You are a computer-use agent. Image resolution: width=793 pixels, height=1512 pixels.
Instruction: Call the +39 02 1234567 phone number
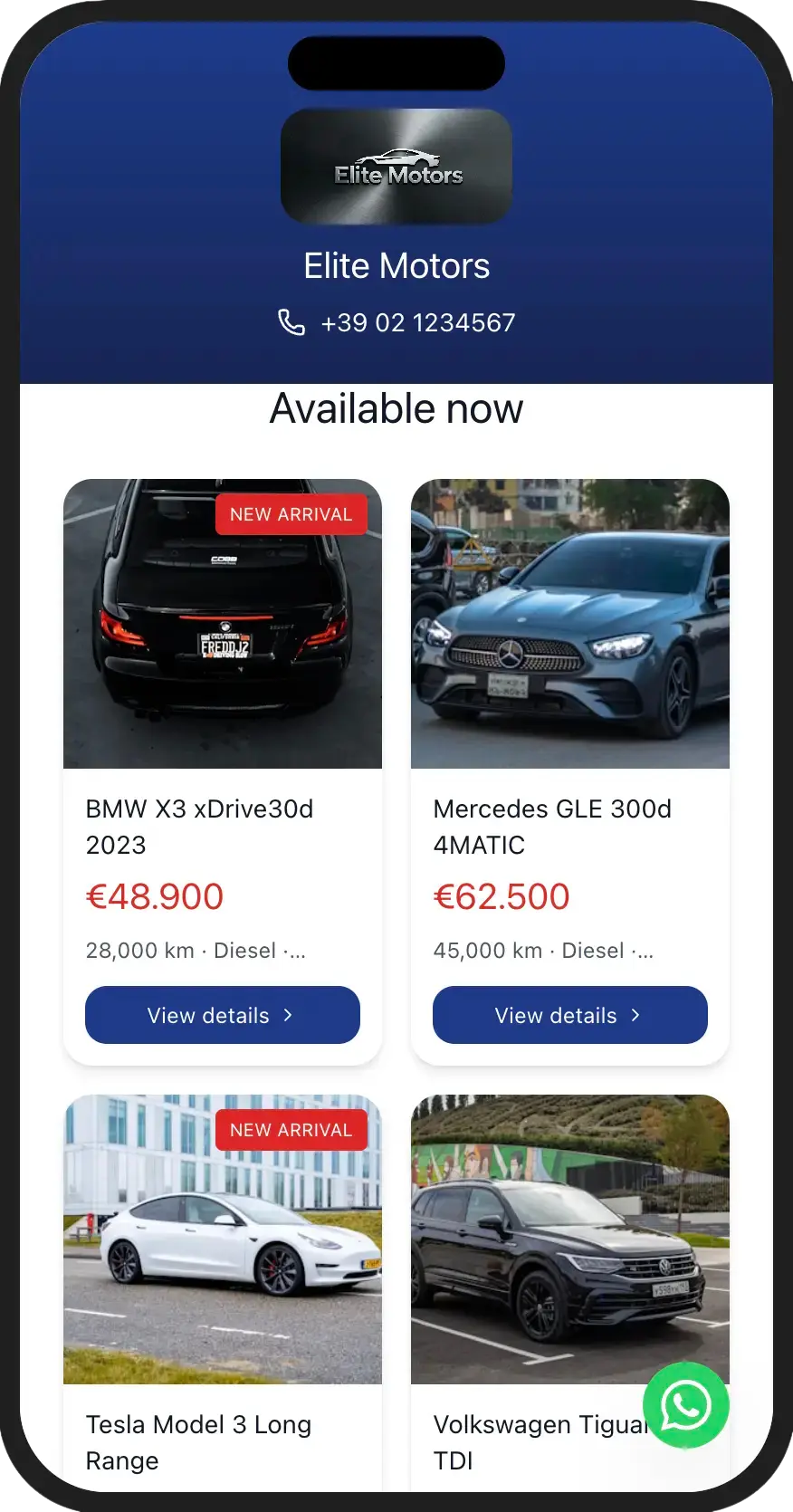(397, 322)
